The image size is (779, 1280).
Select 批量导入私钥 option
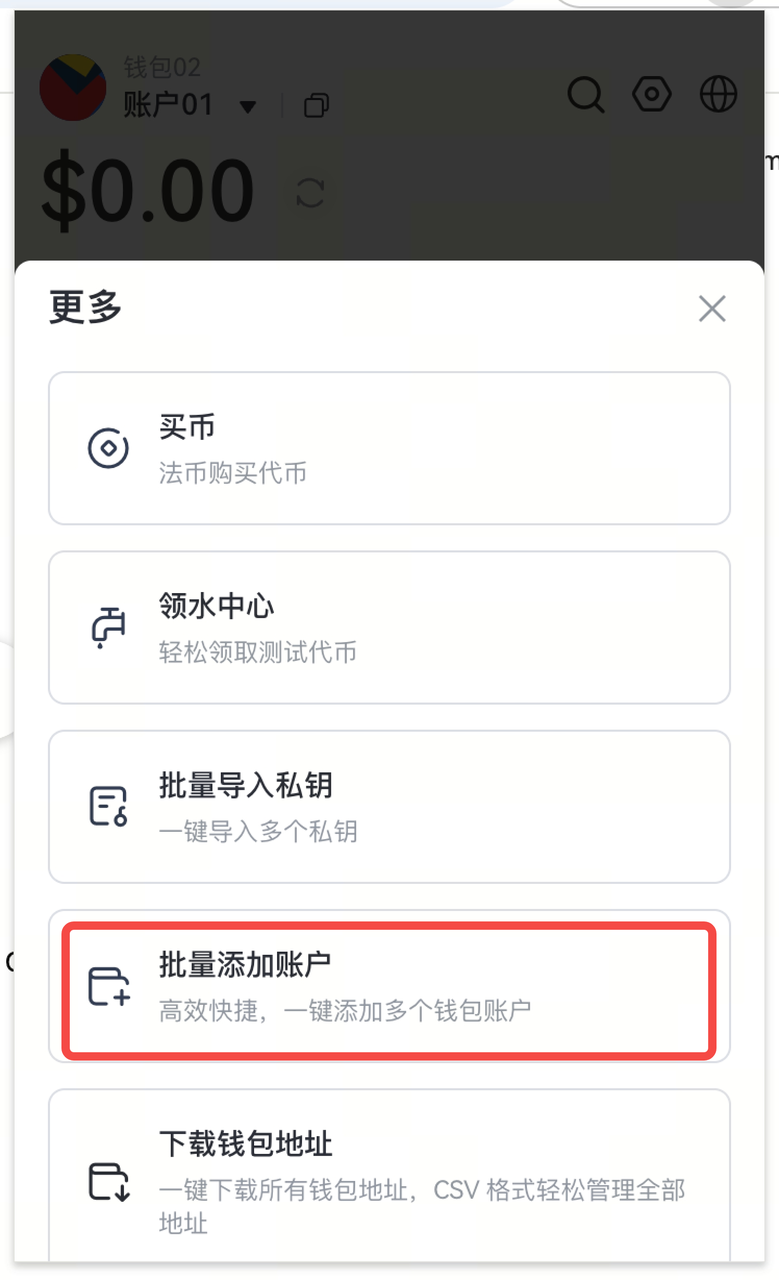pos(389,806)
